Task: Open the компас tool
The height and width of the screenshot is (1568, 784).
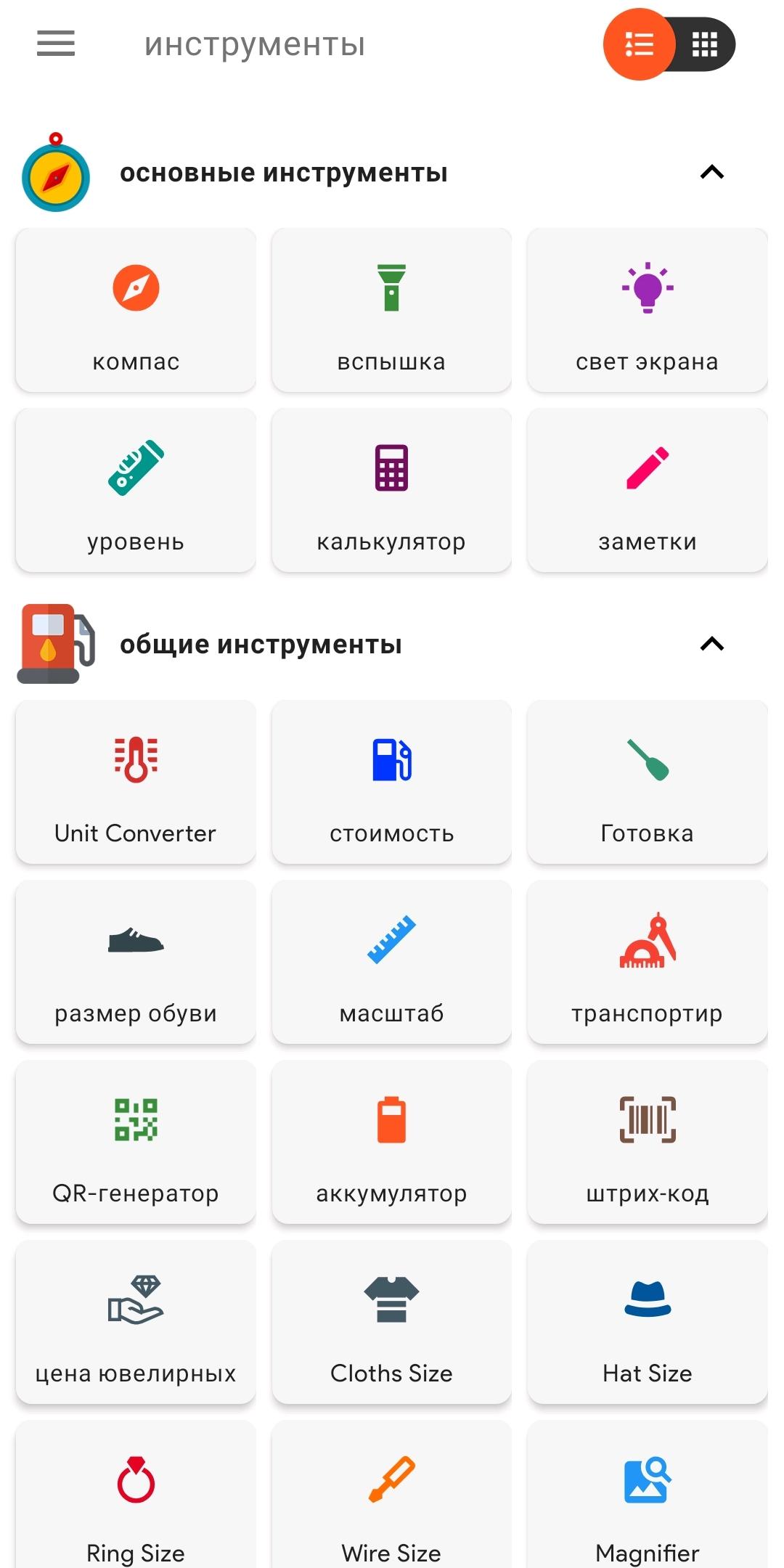Action: [136, 311]
